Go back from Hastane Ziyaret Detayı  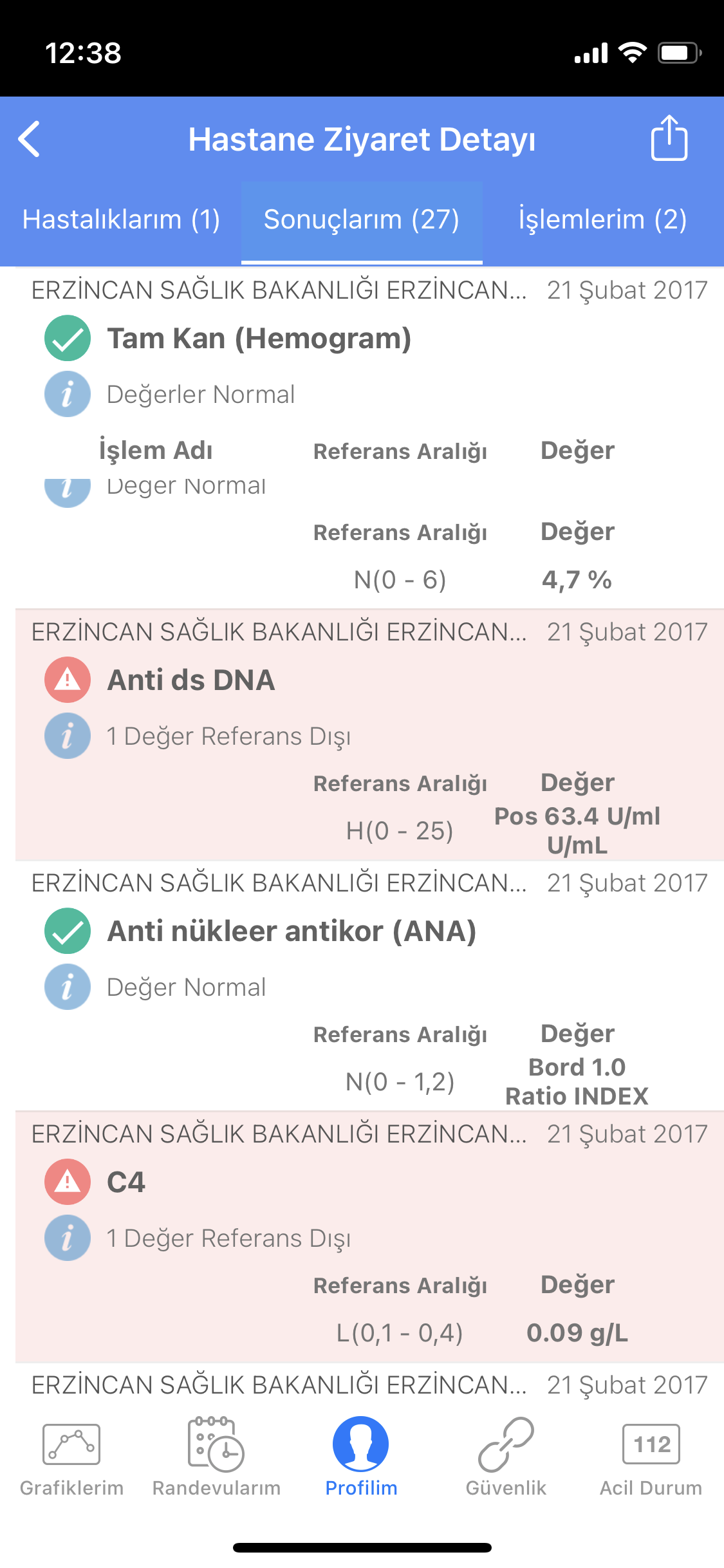30,139
